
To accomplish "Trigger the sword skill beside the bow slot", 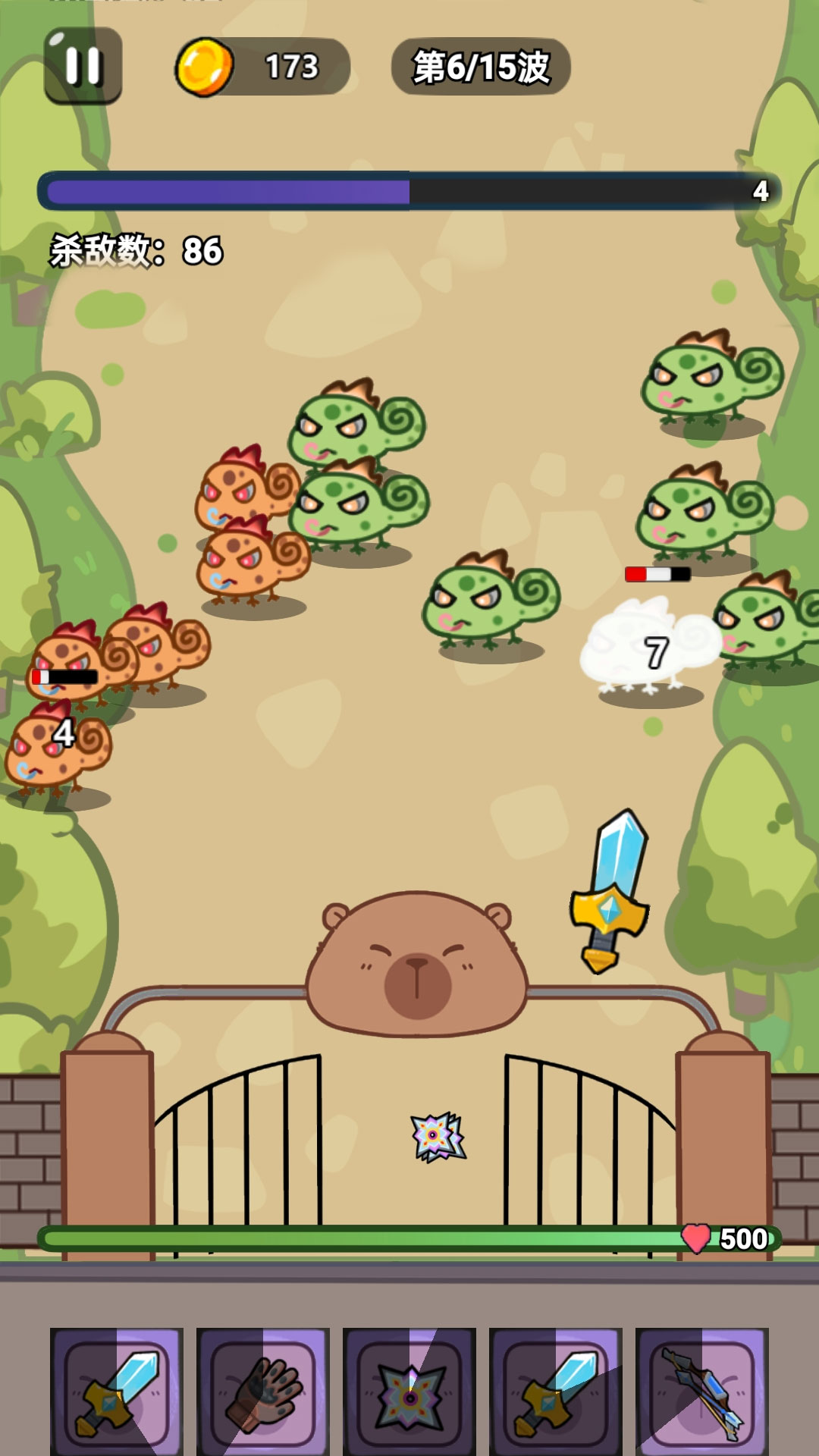I will [555, 1392].
